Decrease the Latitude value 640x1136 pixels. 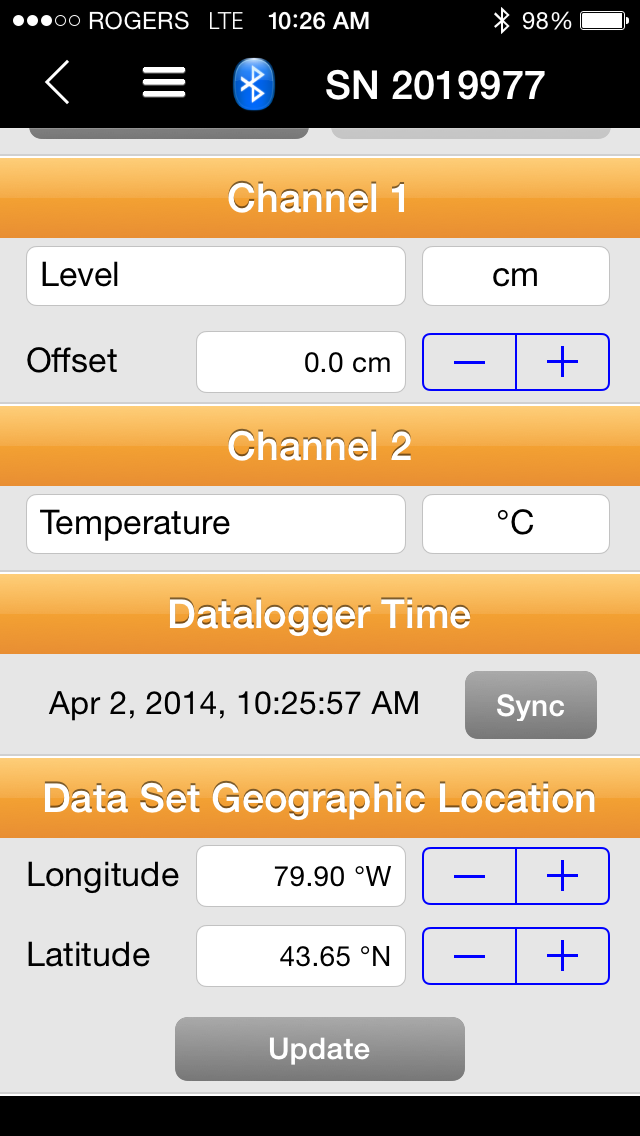coord(469,956)
